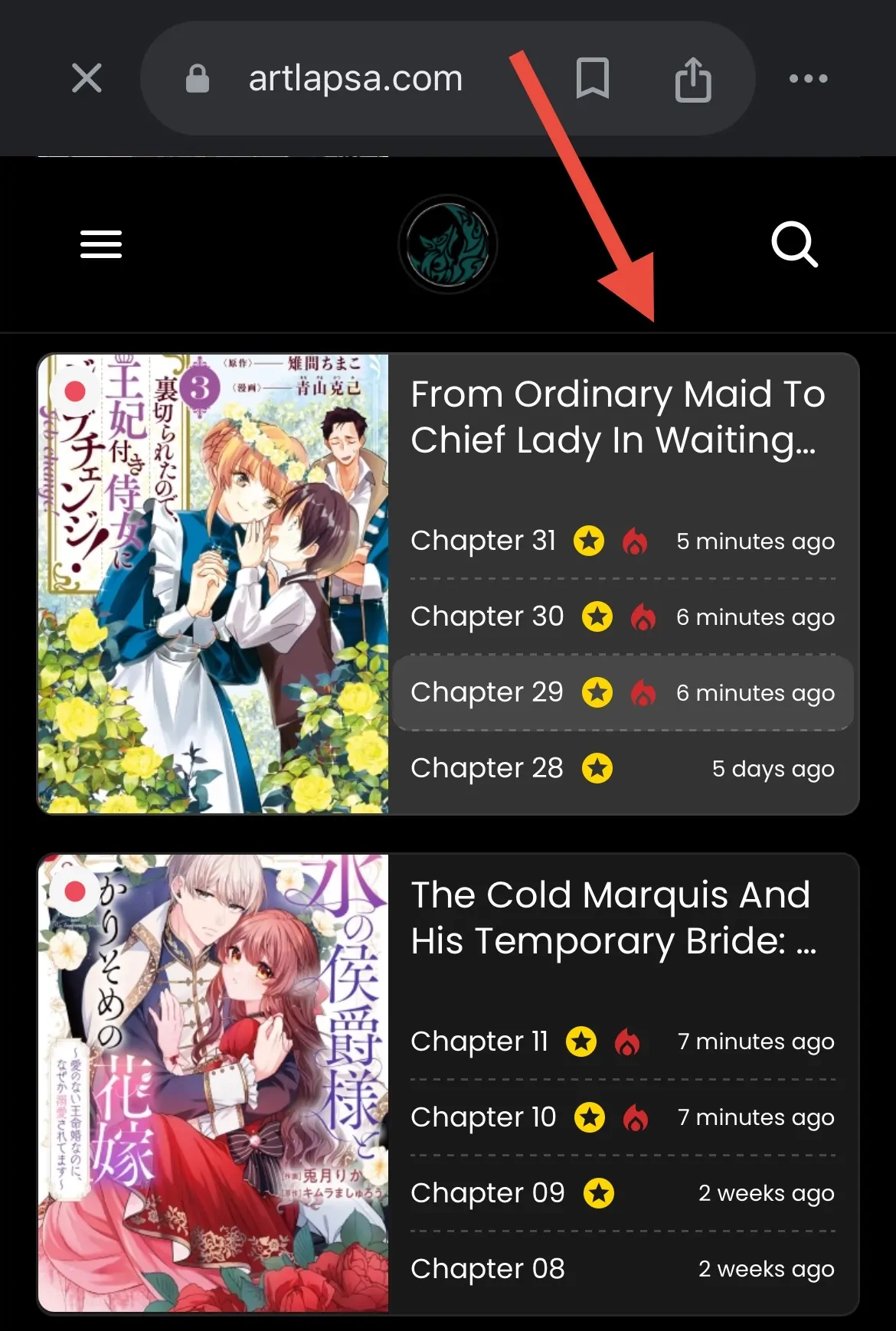Tap the artlapsa.com address bar
The width and height of the screenshot is (896, 1331).
click(x=355, y=78)
